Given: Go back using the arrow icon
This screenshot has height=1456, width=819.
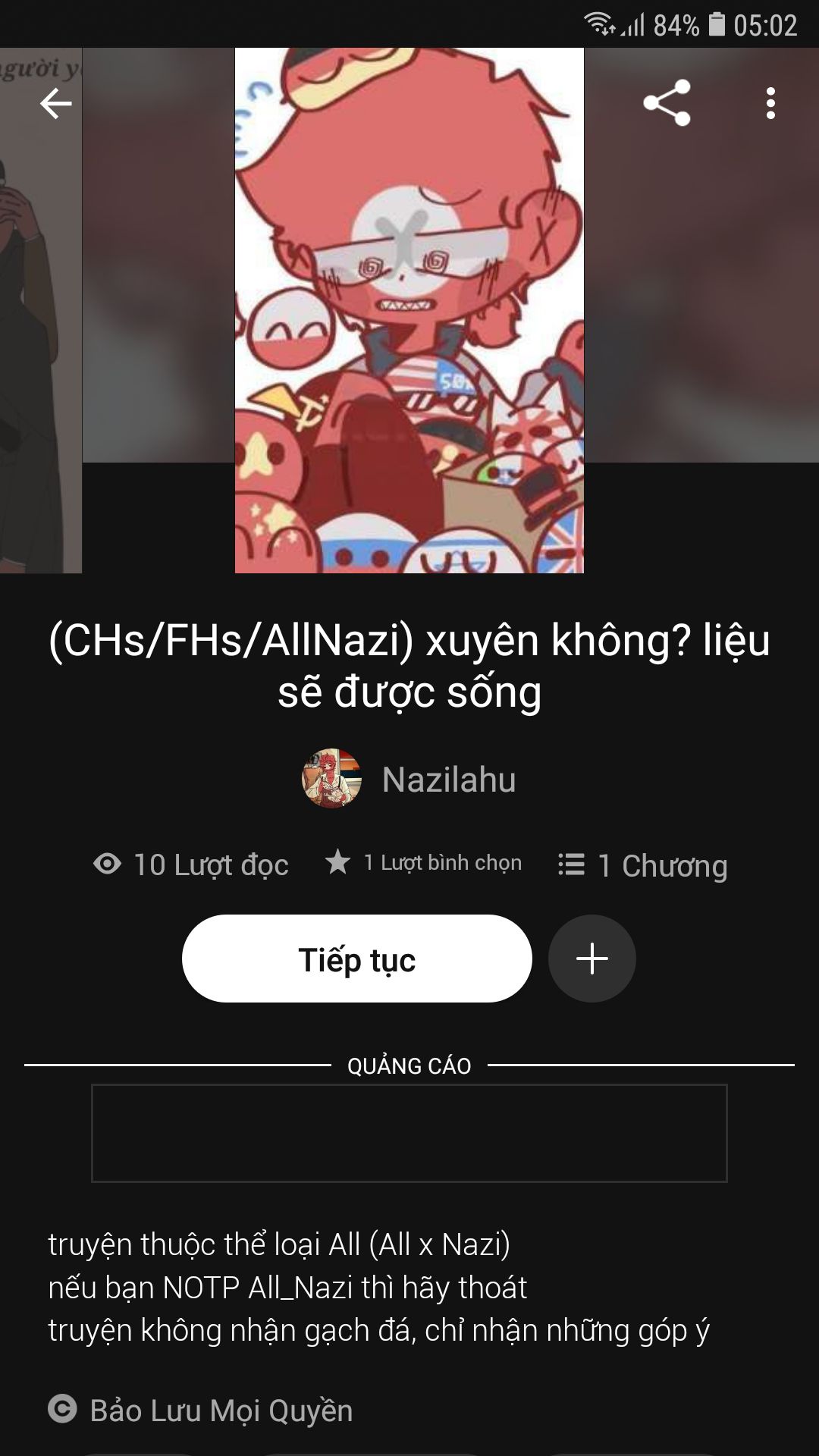Looking at the screenshot, I should click(55, 103).
